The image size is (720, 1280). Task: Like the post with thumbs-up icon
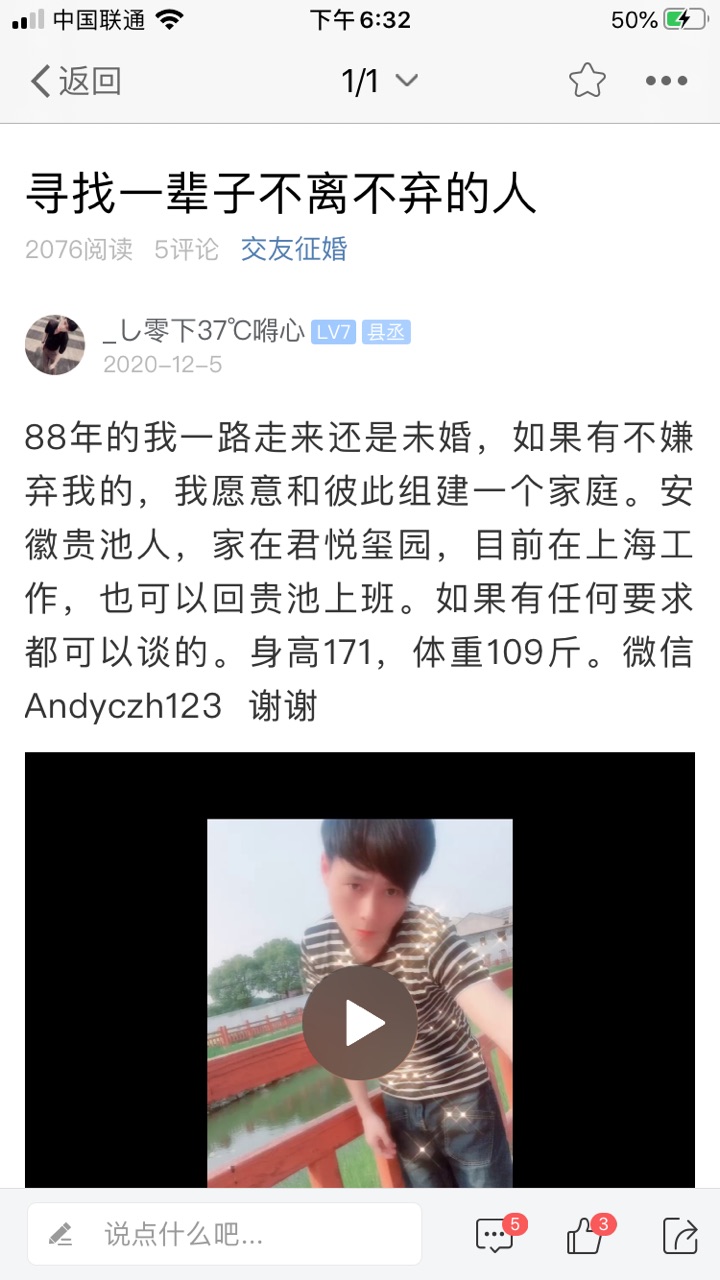pos(586,1236)
